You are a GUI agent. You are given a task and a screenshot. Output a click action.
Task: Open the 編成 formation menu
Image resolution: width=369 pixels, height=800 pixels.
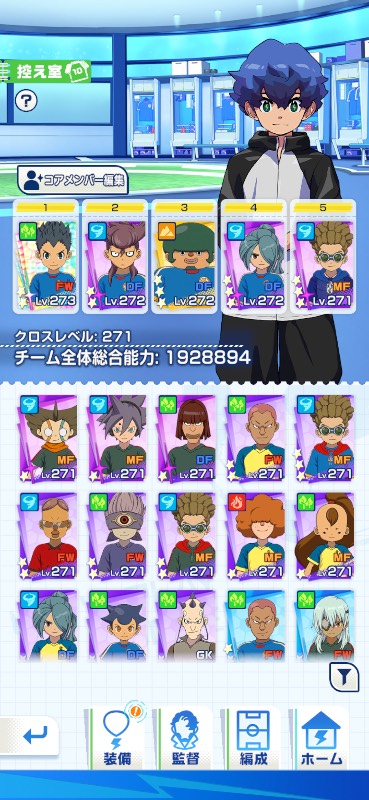click(x=254, y=738)
